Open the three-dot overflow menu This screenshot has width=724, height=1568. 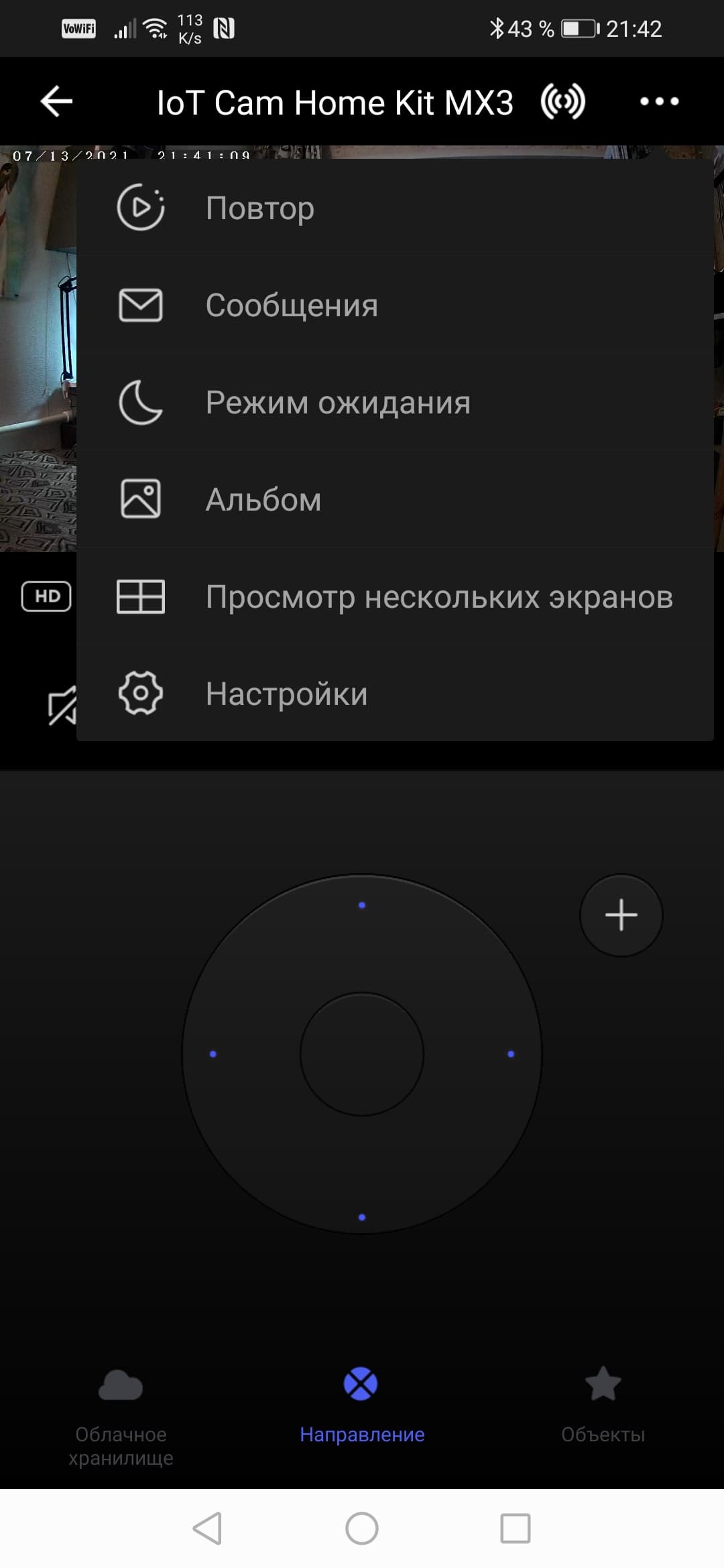(659, 102)
